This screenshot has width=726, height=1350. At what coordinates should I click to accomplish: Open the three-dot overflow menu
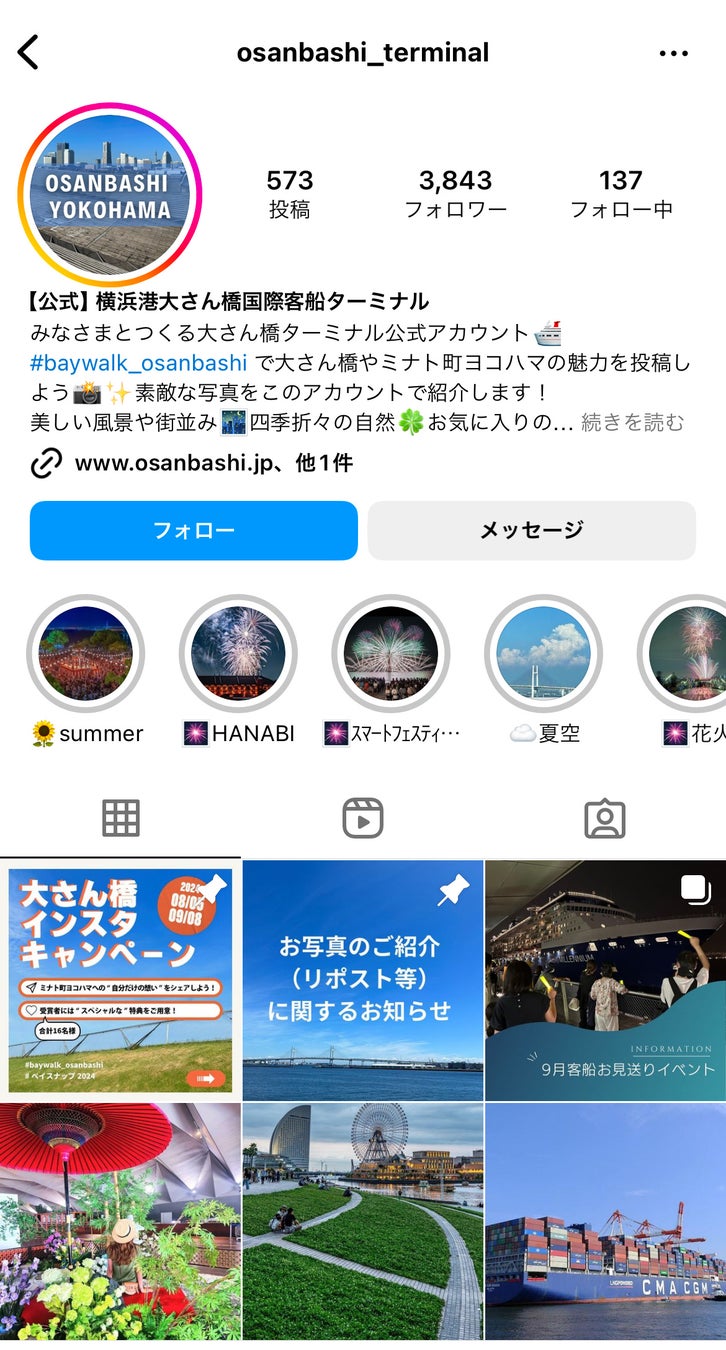coord(674,53)
